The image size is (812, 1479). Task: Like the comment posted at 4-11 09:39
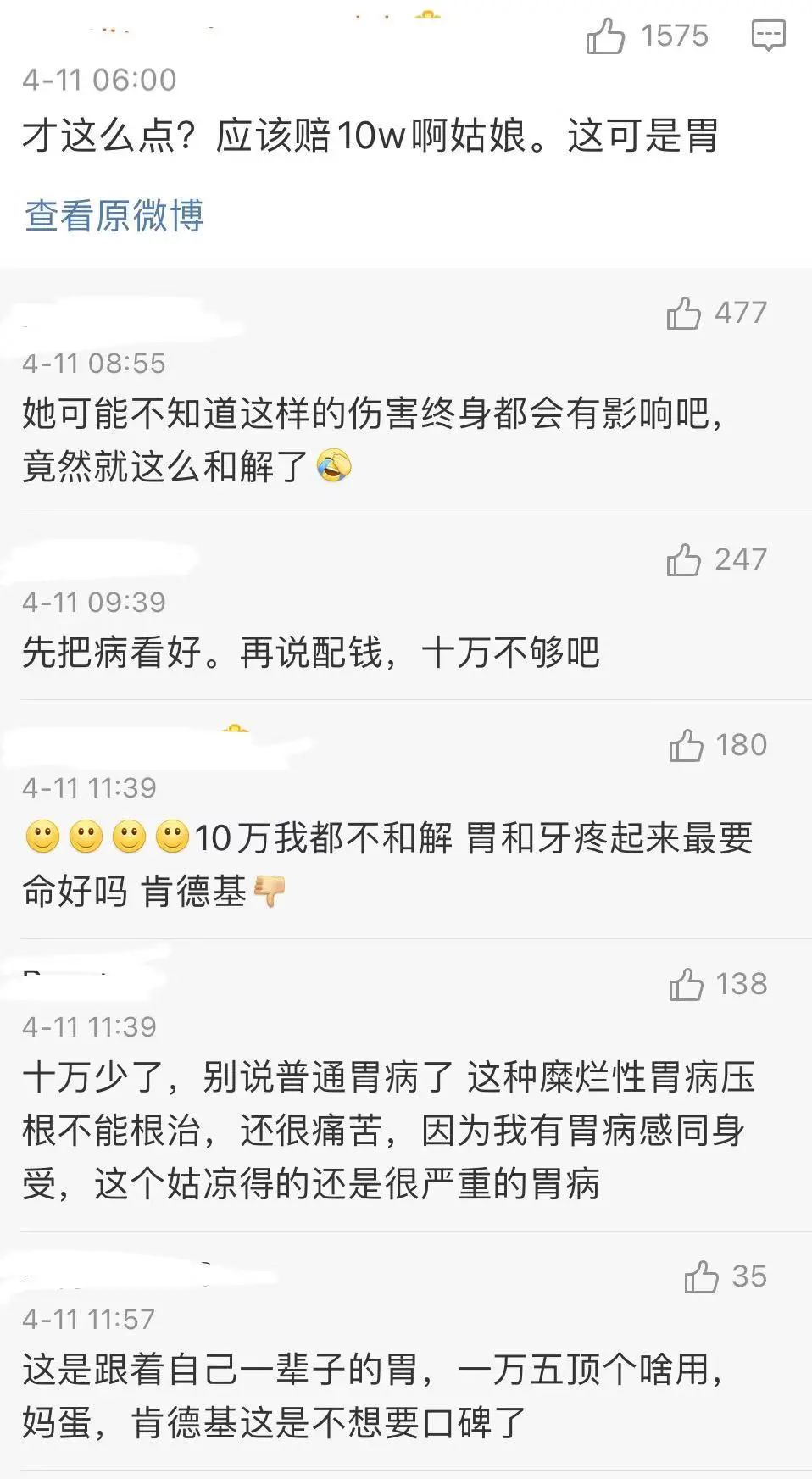[x=684, y=559]
